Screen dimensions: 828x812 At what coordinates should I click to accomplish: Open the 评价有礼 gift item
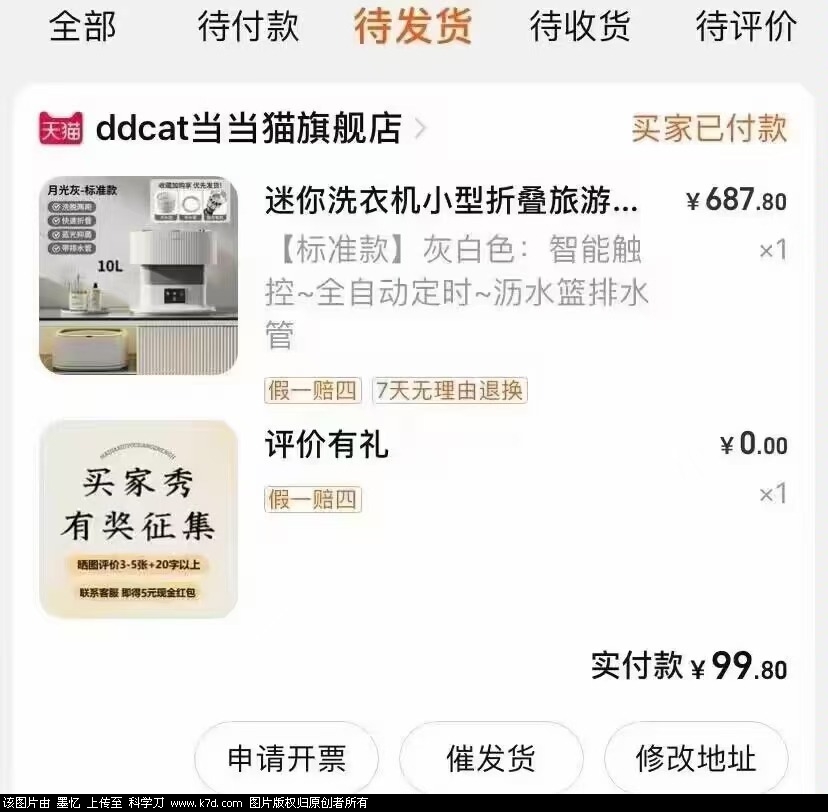click(327, 444)
